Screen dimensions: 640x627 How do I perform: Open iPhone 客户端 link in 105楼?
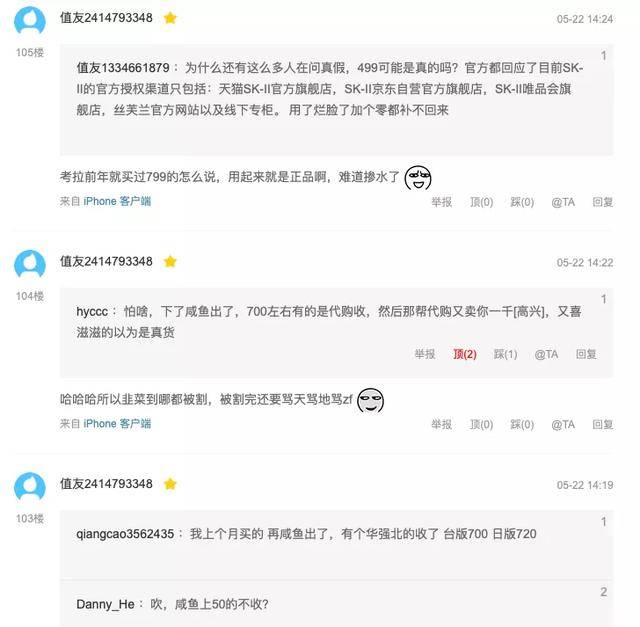pyautogui.click(x=117, y=202)
